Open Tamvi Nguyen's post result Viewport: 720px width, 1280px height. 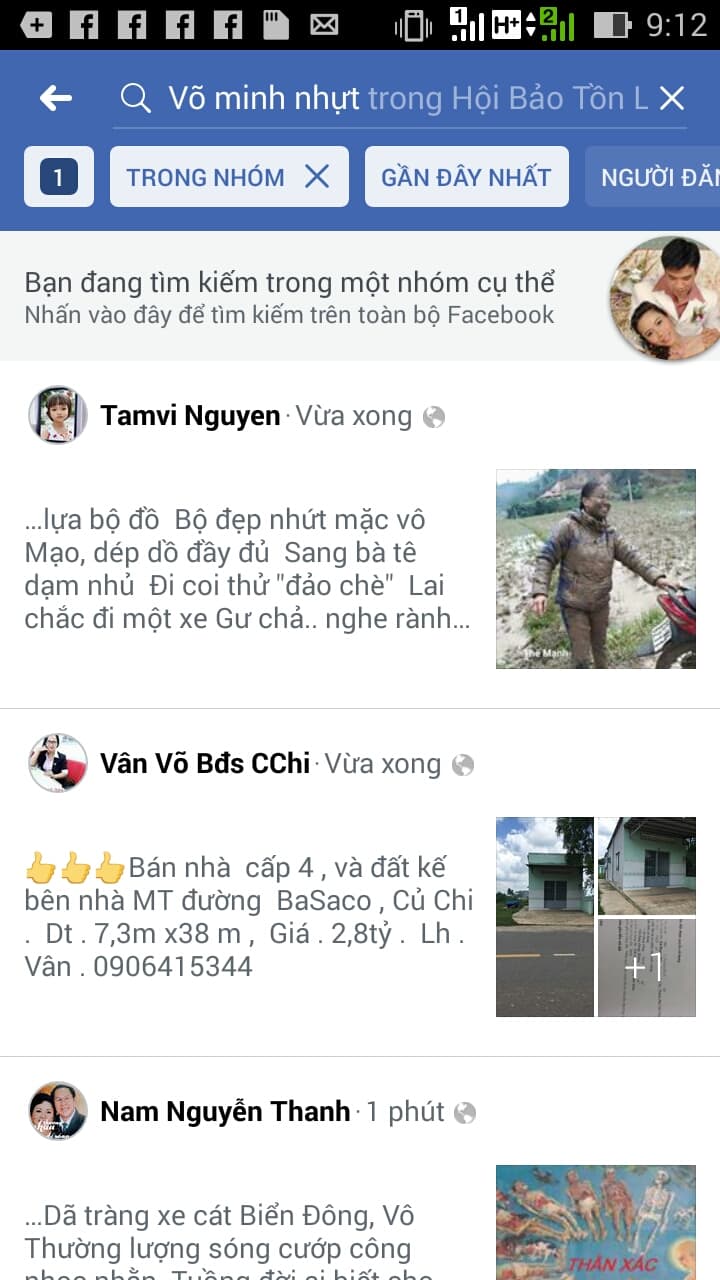click(x=247, y=569)
